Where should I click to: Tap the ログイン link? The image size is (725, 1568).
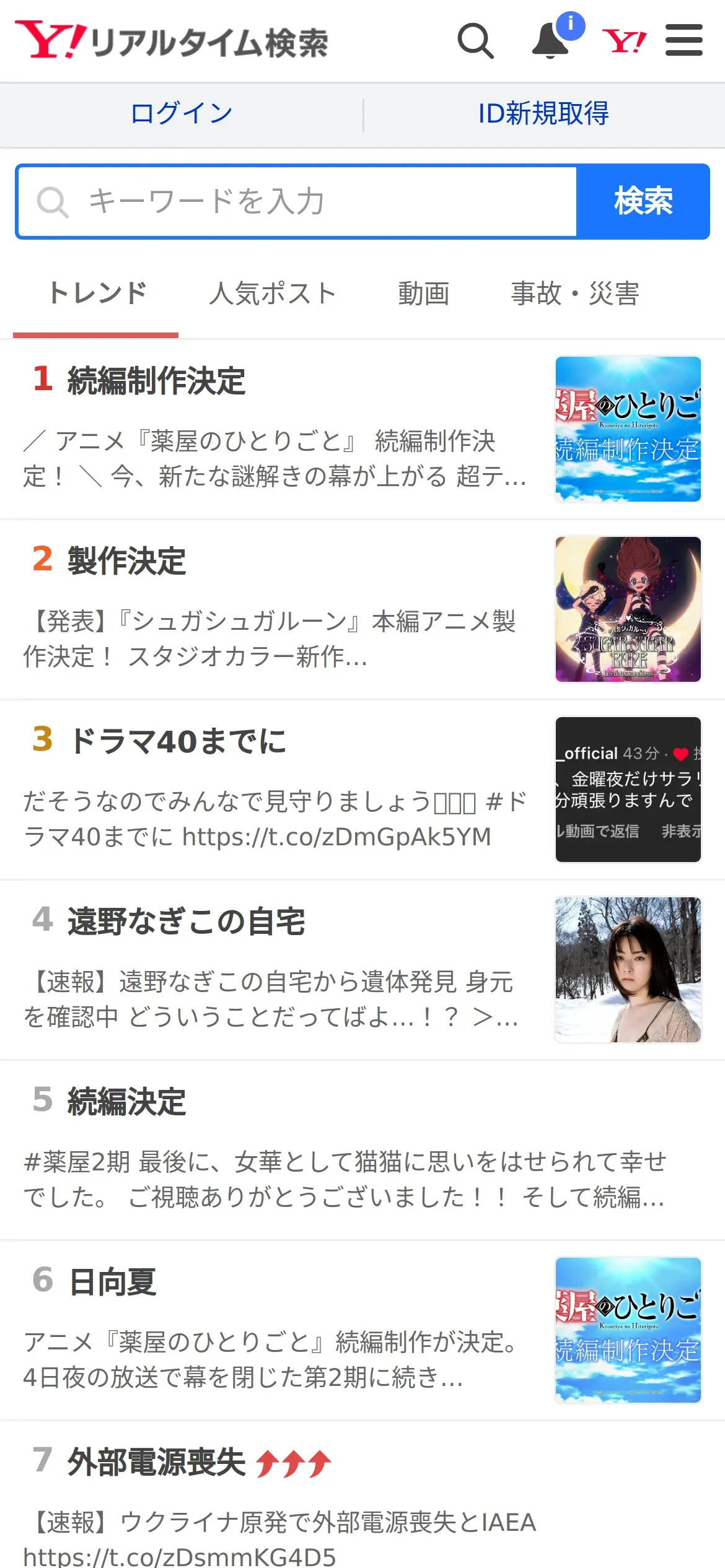[x=182, y=114]
